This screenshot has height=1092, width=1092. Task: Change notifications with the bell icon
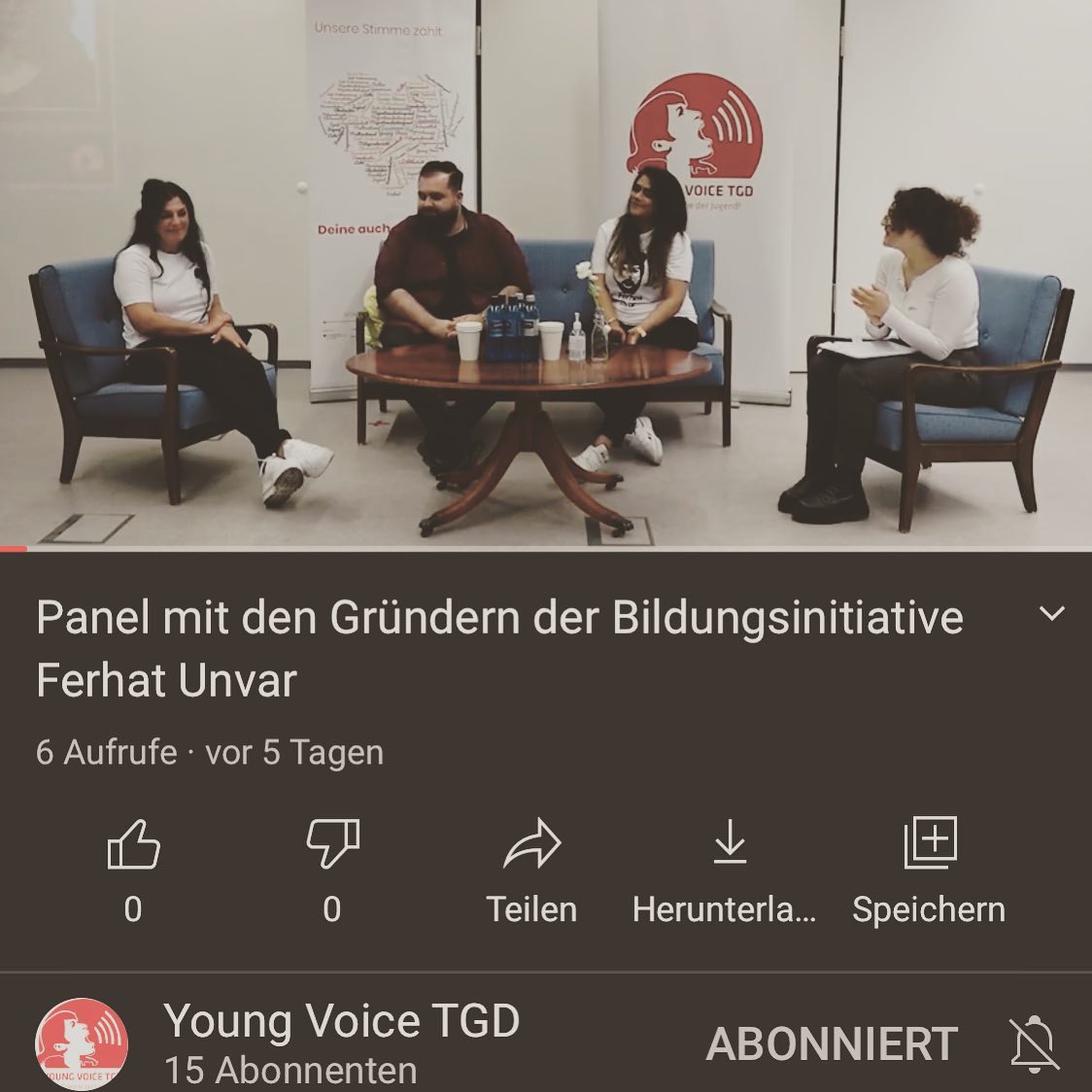1034,1044
